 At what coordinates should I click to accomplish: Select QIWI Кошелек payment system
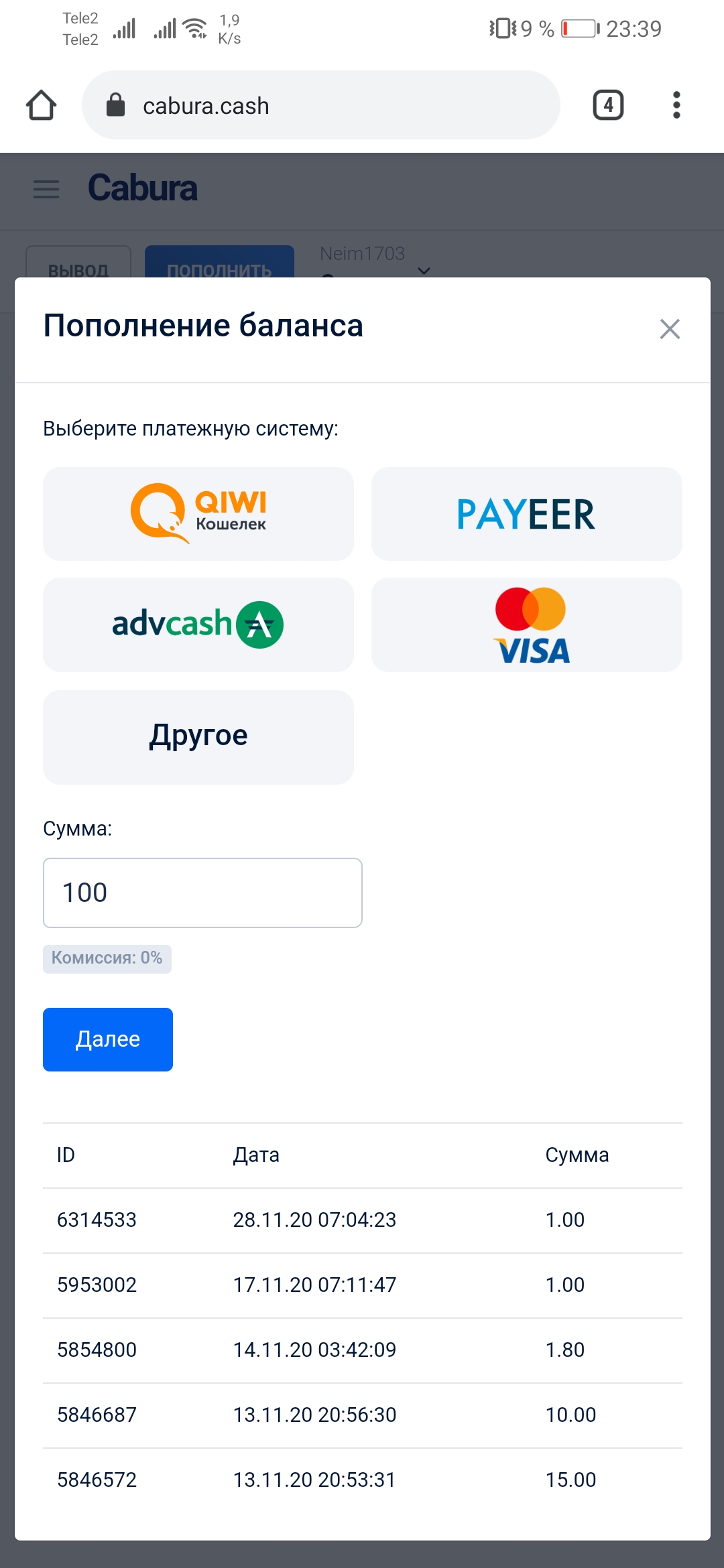click(x=198, y=514)
